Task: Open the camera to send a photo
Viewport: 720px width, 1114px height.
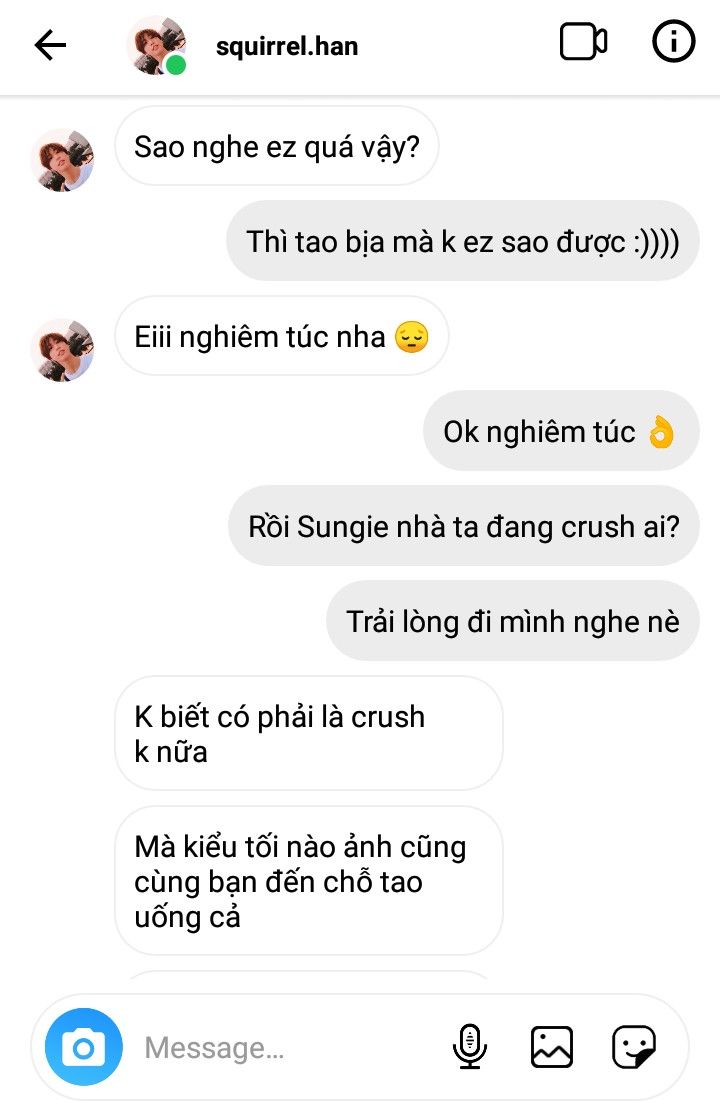Action: [84, 1047]
